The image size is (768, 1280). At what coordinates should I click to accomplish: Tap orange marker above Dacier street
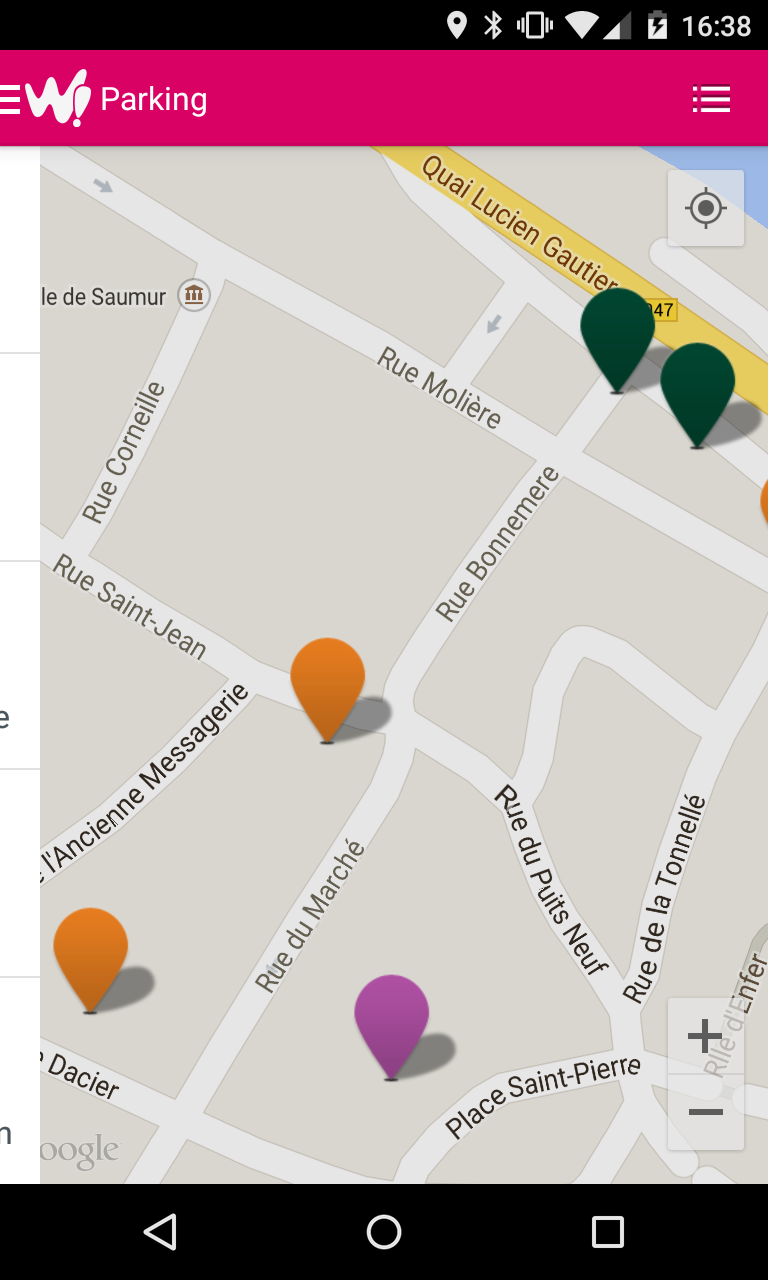coord(90,950)
